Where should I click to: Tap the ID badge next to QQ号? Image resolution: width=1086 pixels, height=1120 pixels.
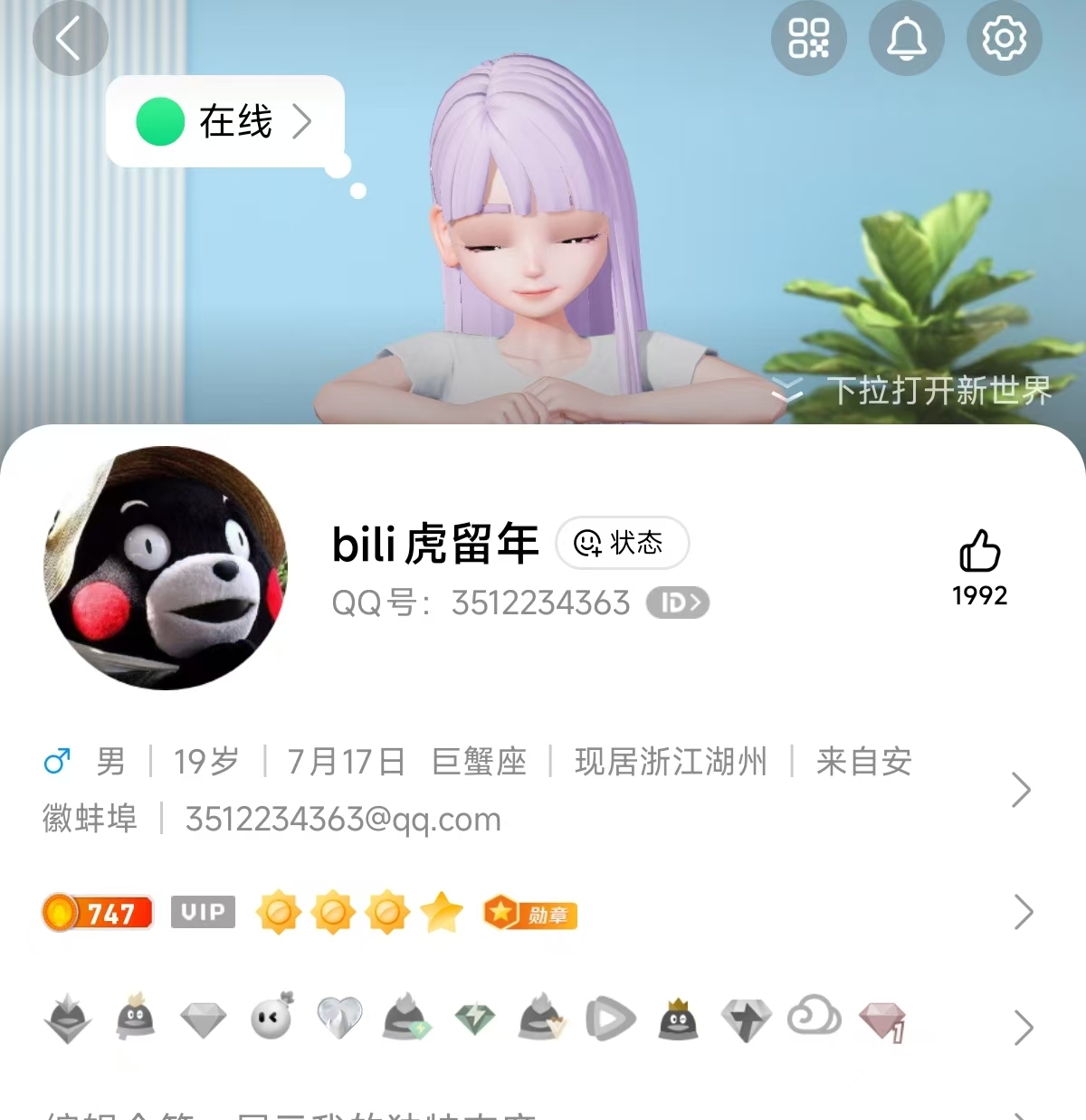point(677,603)
